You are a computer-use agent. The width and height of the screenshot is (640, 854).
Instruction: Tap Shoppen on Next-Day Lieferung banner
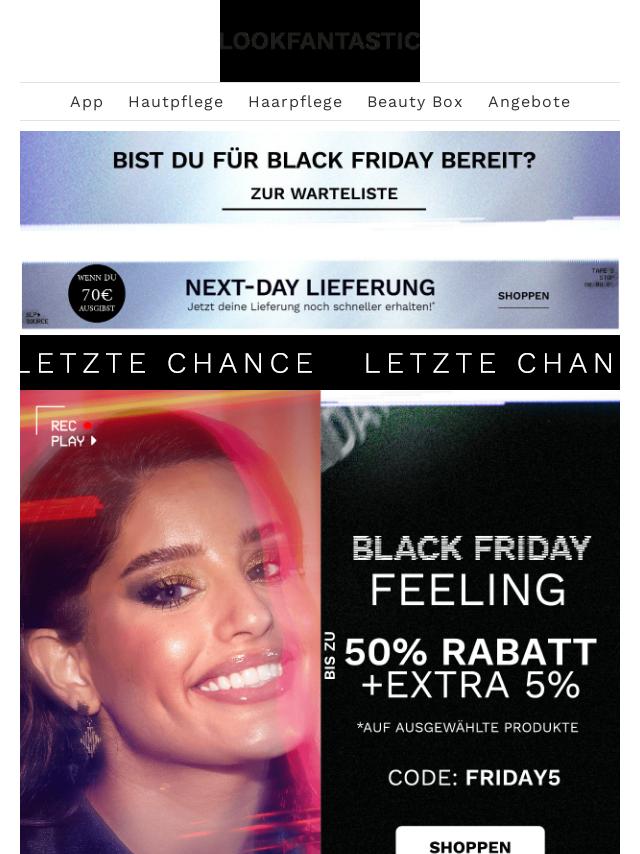point(523,296)
